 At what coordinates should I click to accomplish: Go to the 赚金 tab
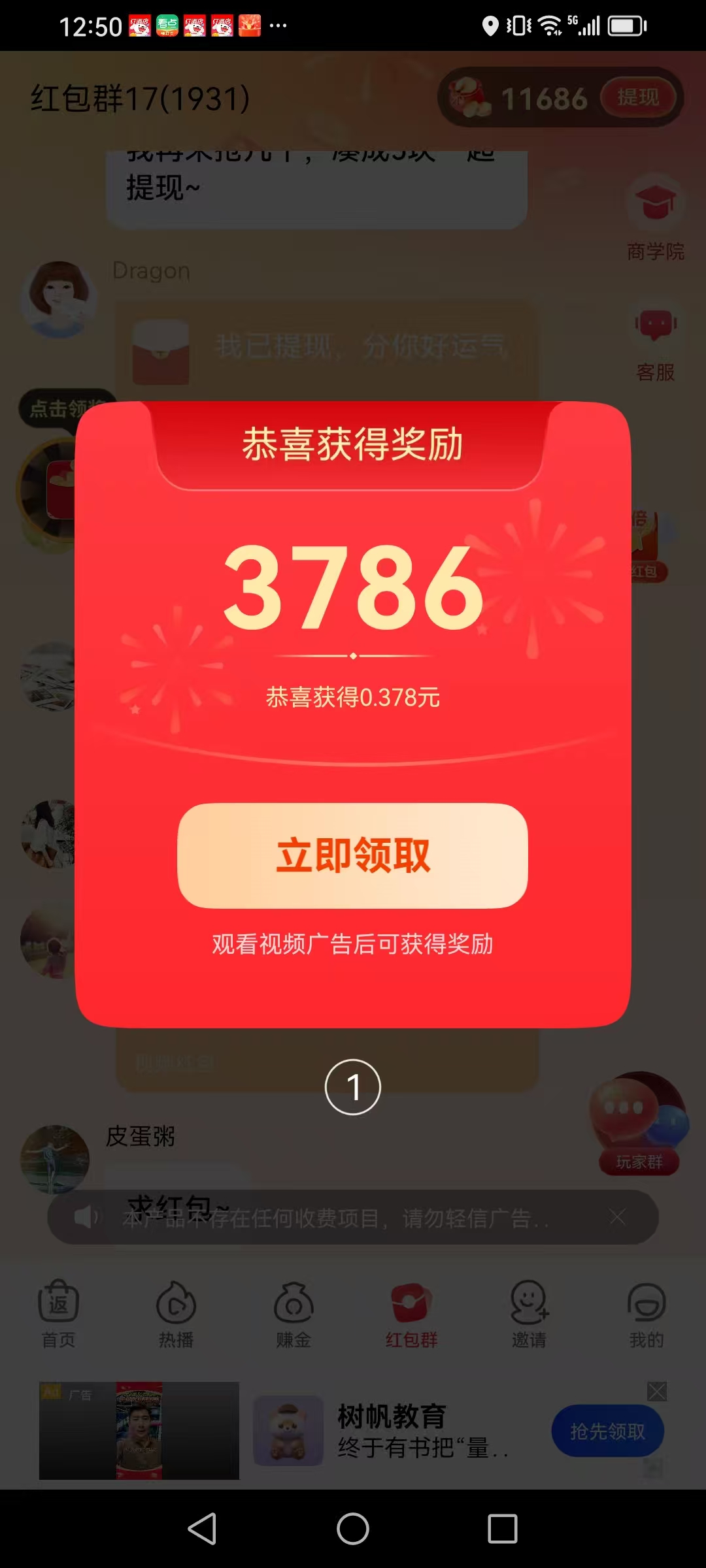[294, 1315]
